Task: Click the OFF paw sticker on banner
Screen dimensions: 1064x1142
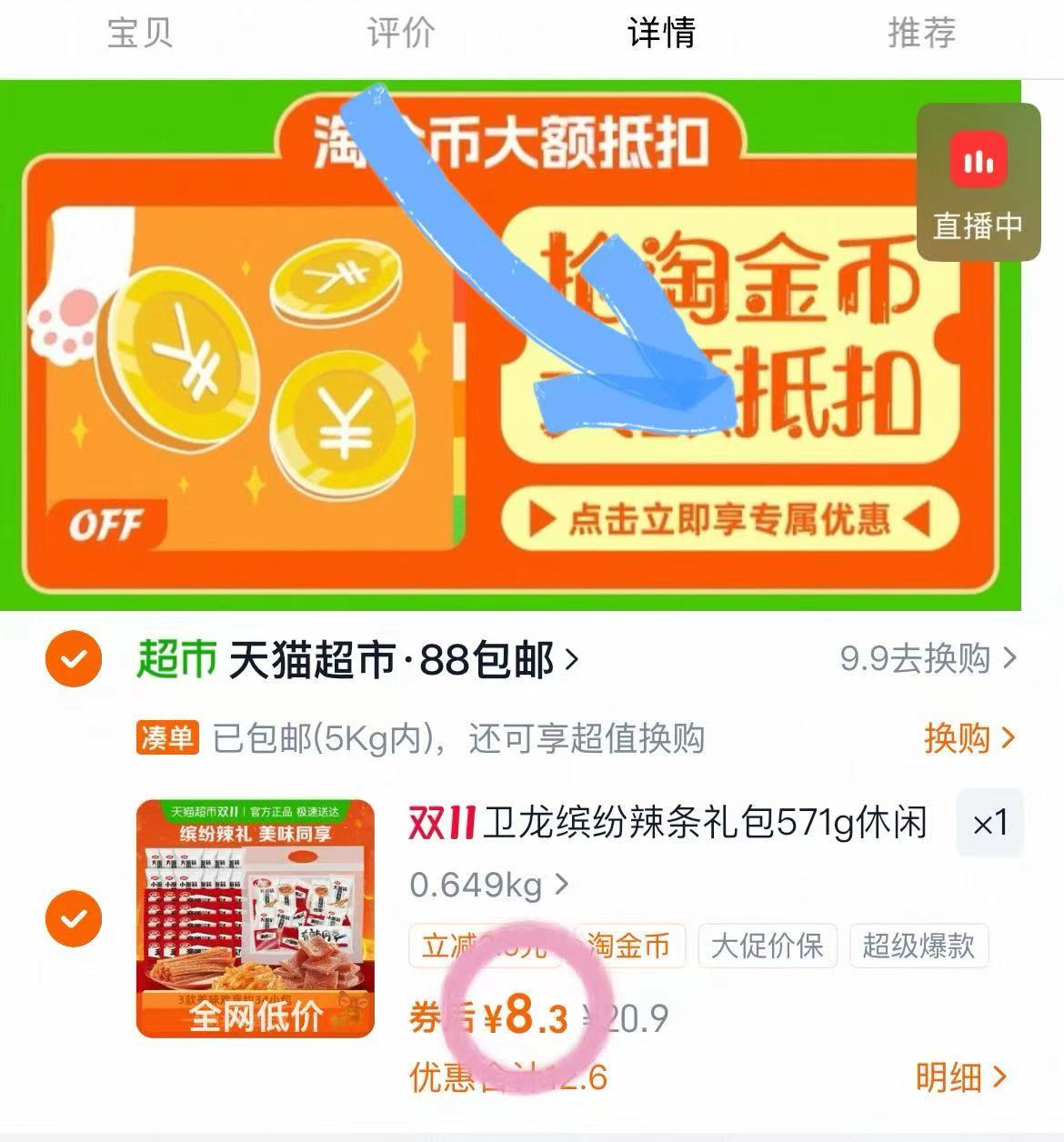Action: coord(106,523)
